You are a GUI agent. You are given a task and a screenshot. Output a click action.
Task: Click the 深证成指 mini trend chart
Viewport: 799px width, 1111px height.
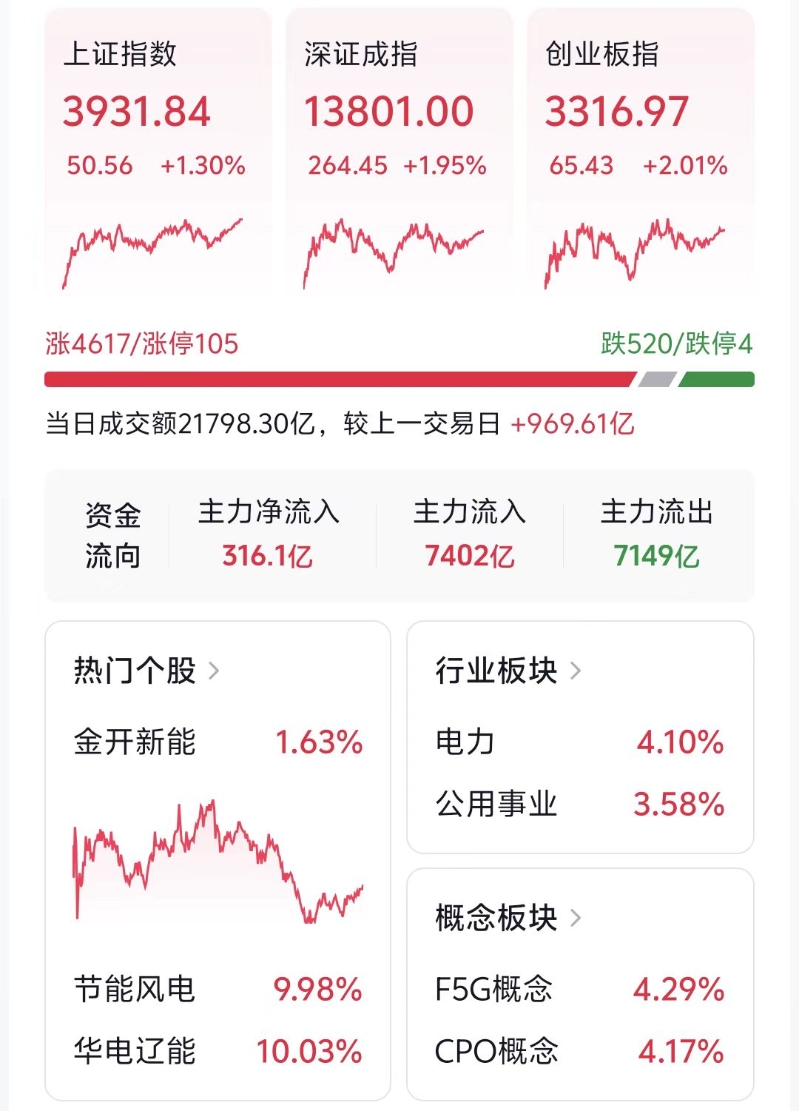[398, 250]
